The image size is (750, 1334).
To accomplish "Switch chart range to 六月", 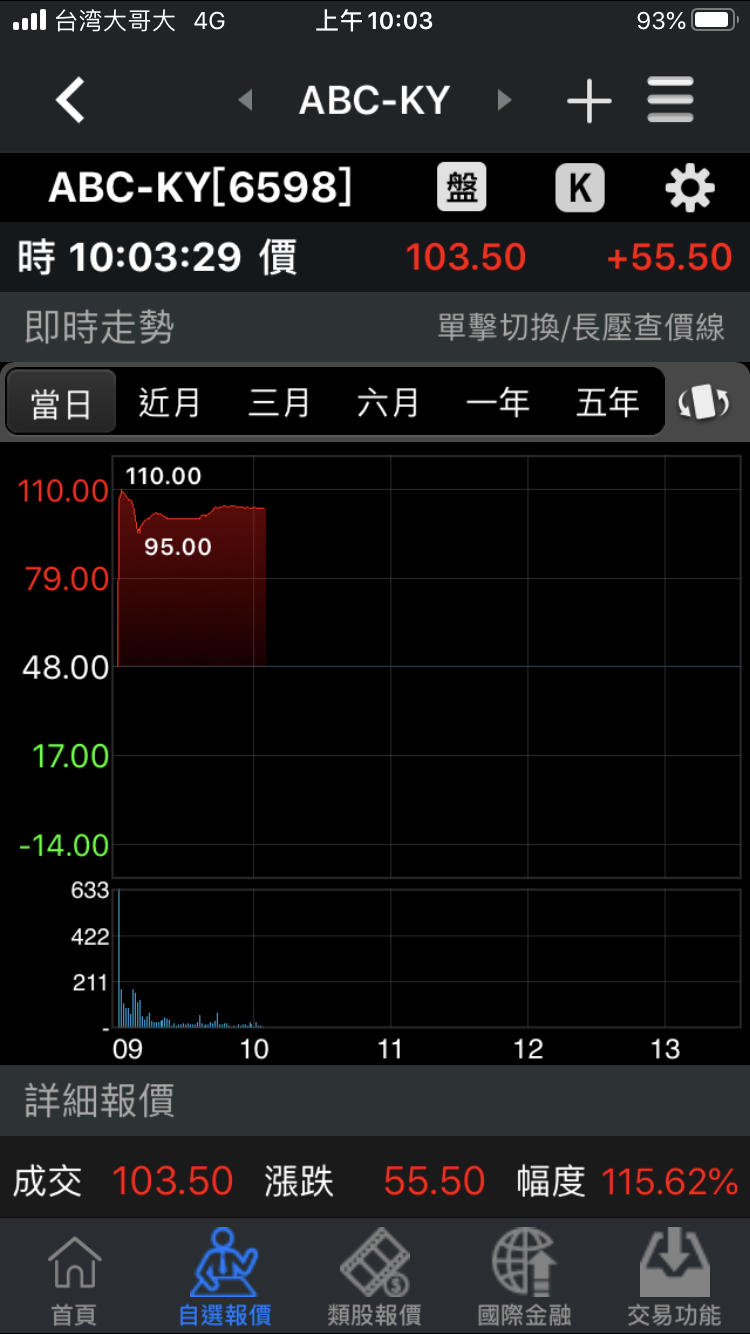I will point(388,403).
